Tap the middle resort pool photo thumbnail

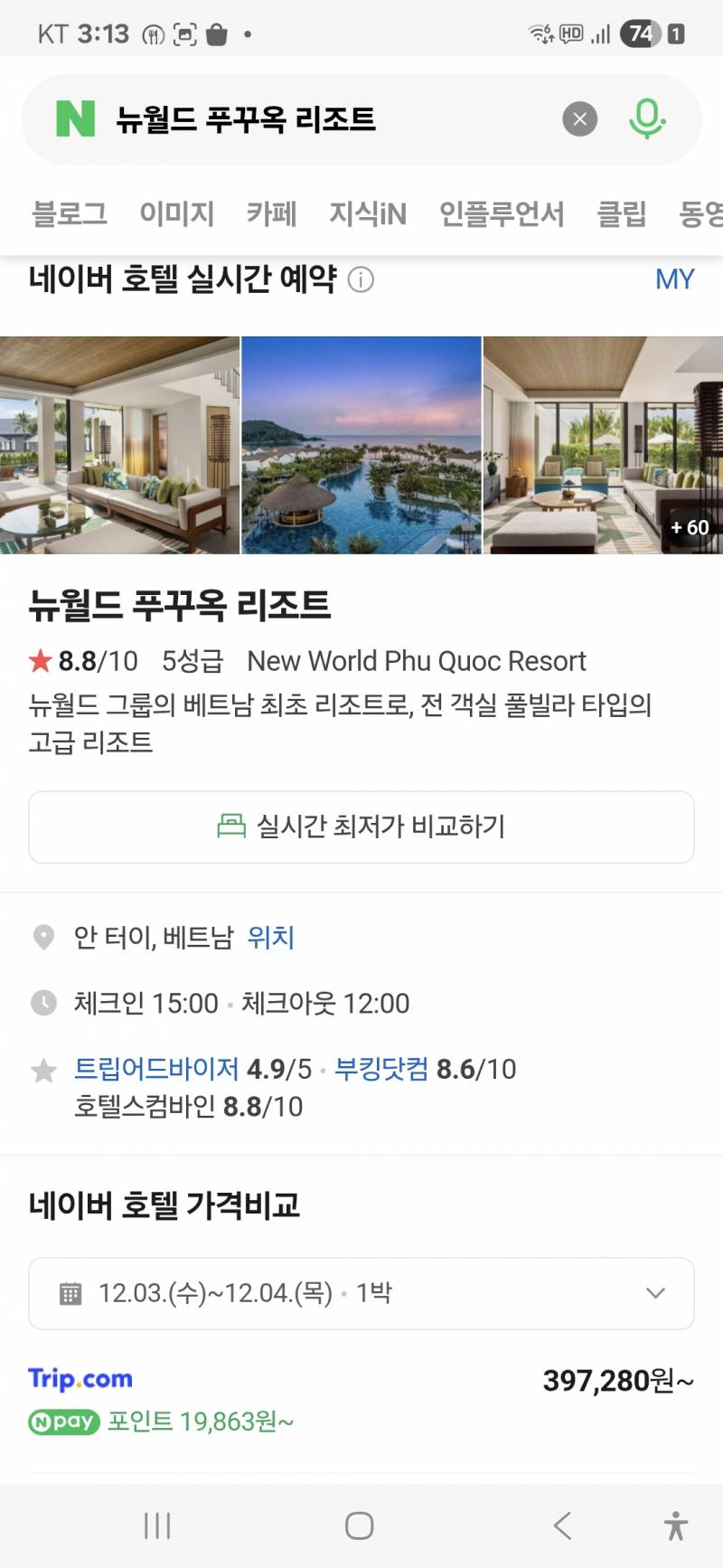pyautogui.click(x=361, y=443)
